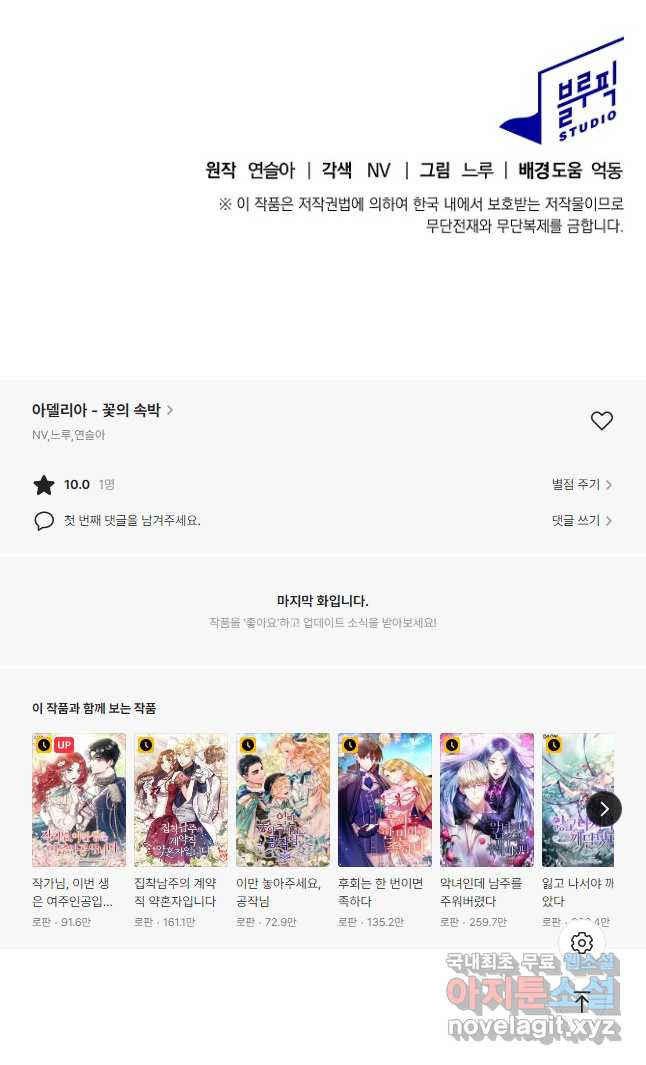This screenshot has width=646, height=1065.
Task: Open 악녀인데 남주를 주워버렸다 recommendation
Action: [x=487, y=800]
